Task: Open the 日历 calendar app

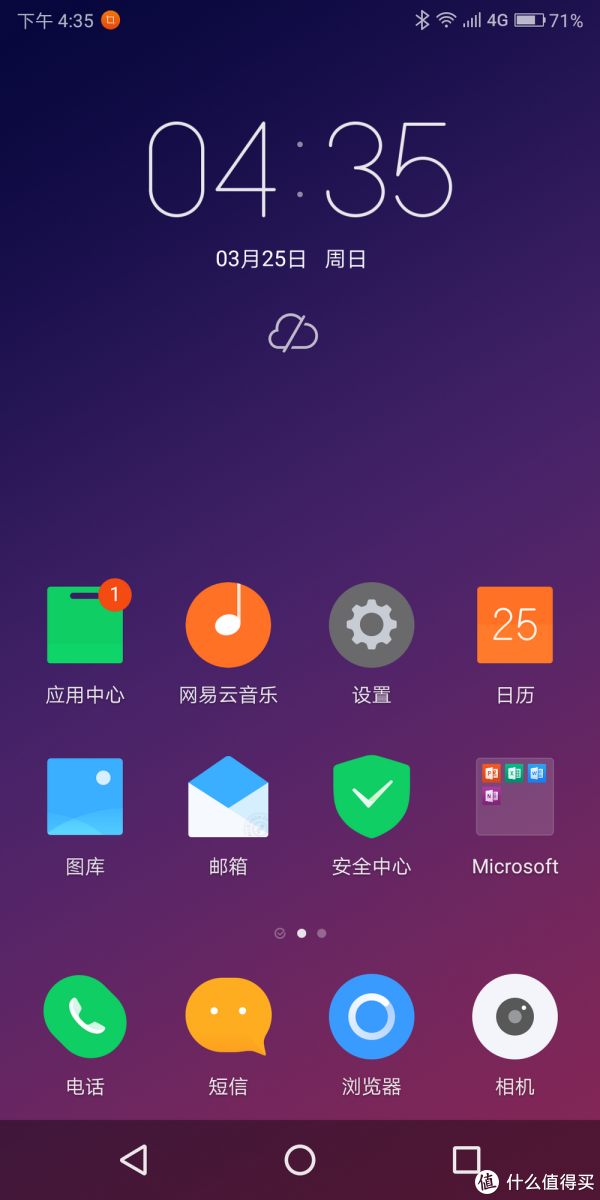Action: pyautogui.click(x=514, y=625)
